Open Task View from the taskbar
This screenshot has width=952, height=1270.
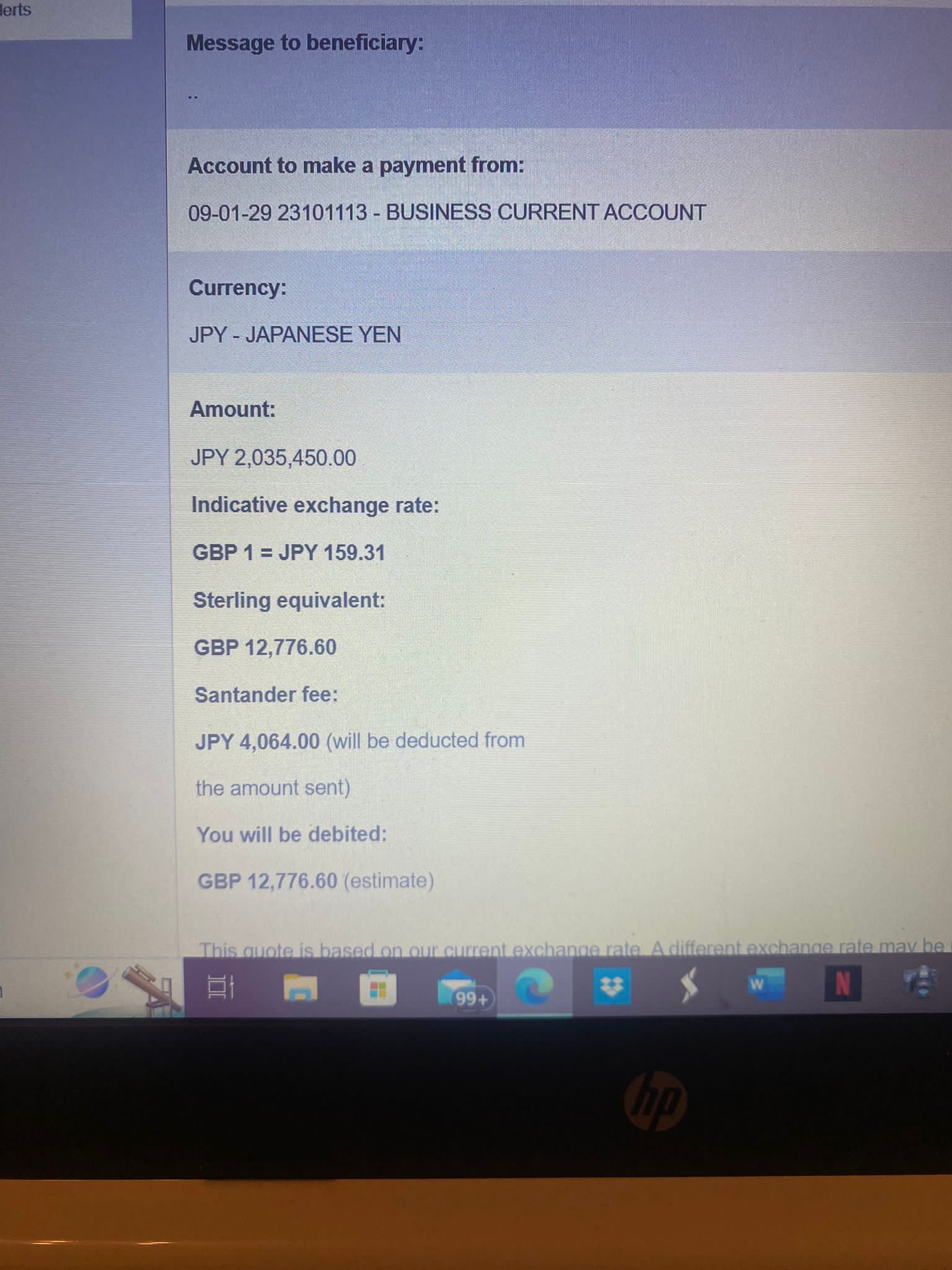pyautogui.click(x=220, y=987)
